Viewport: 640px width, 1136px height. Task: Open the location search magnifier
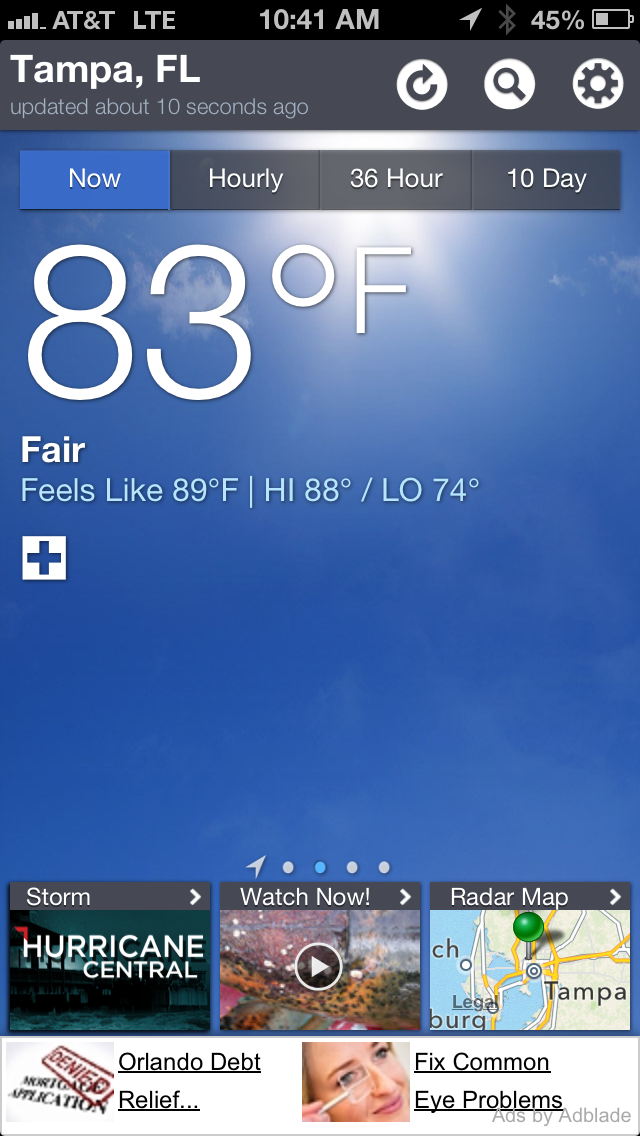click(x=509, y=85)
